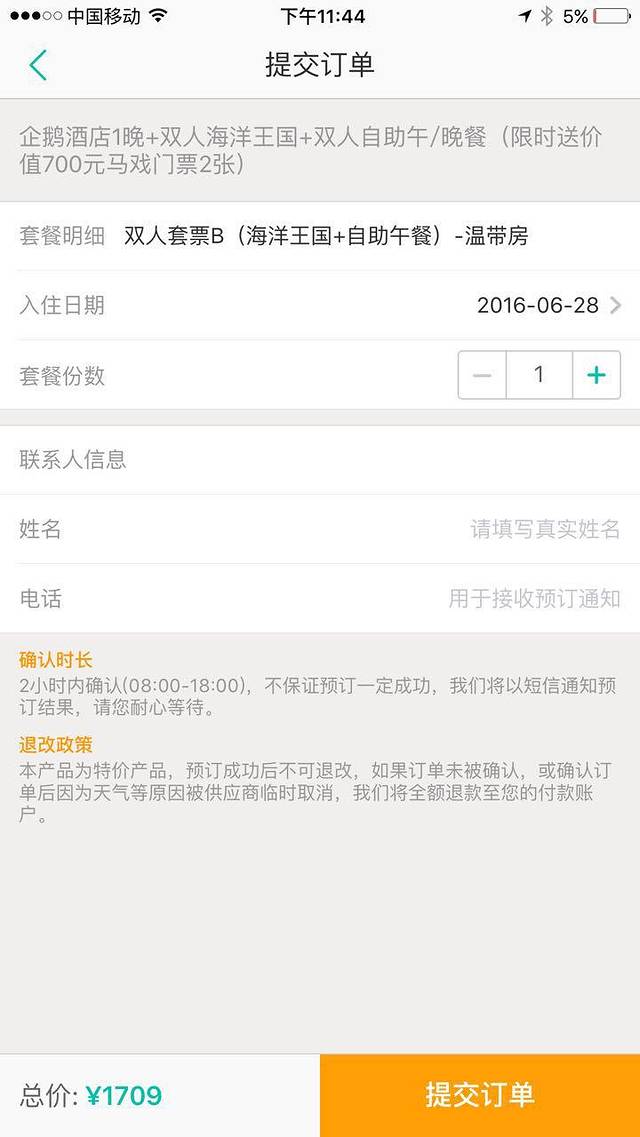Go back using the top-left arrow
Screen dimensions: 640x1137
(x=38, y=65)
